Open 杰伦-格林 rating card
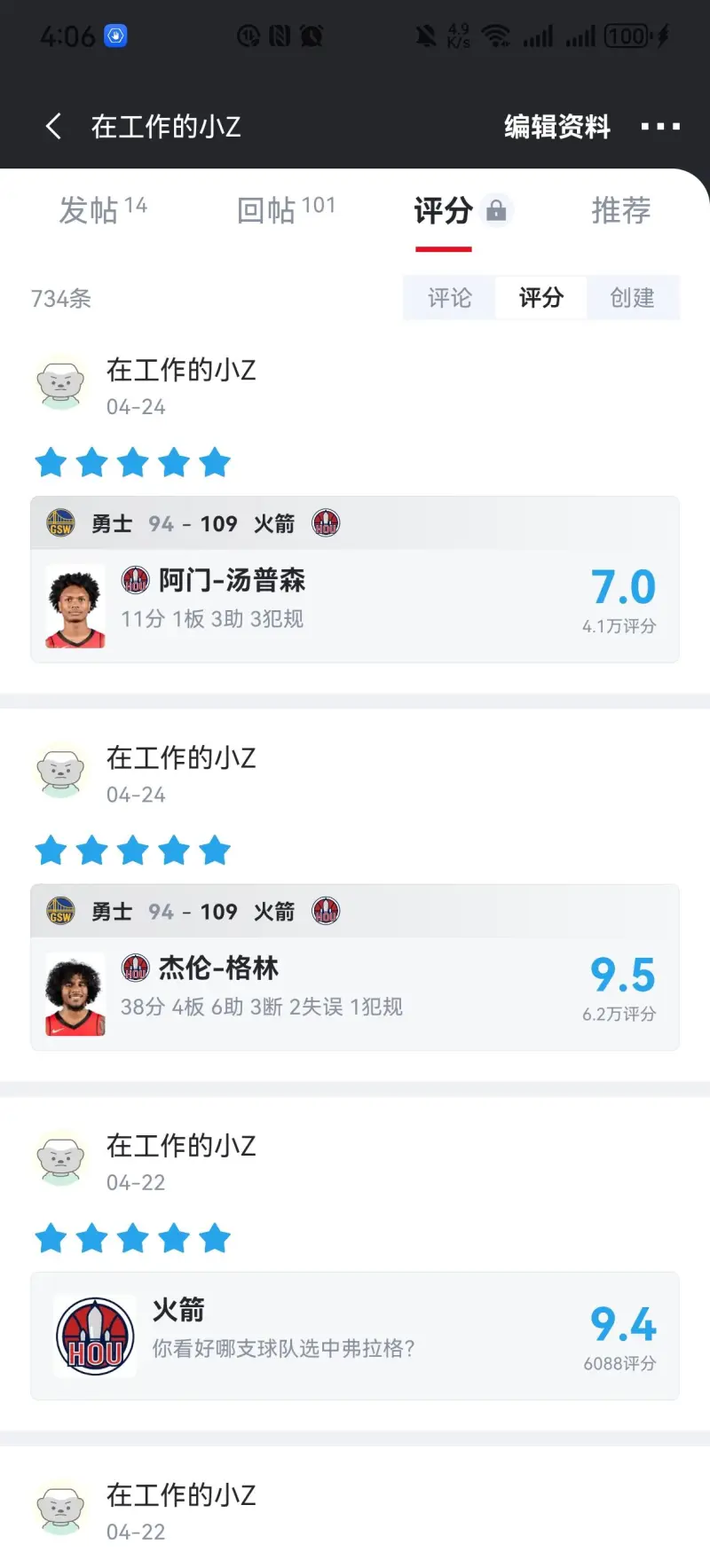 click(x=355, y=992)
